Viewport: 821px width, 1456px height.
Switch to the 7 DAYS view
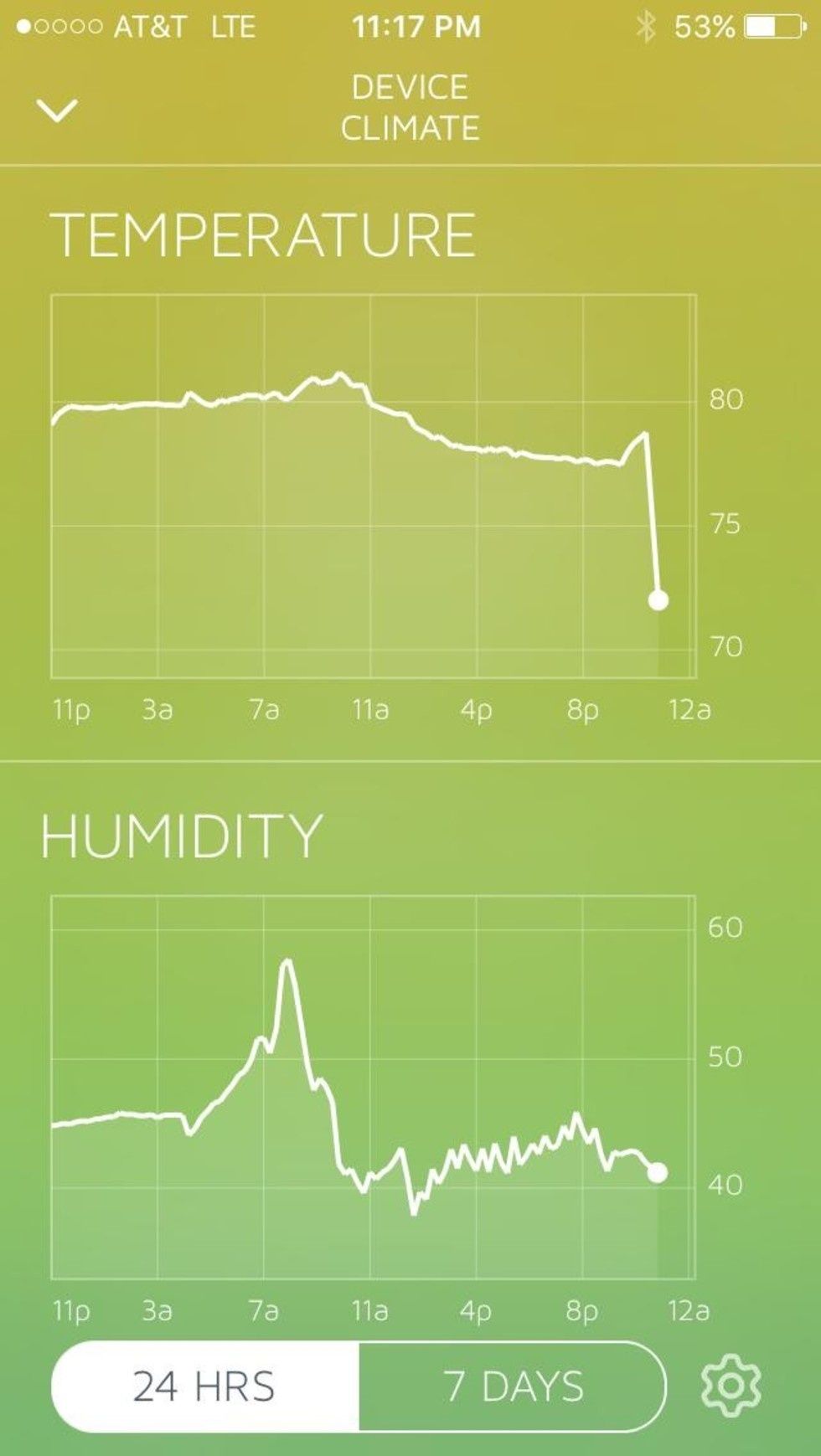pos(513,1386)
